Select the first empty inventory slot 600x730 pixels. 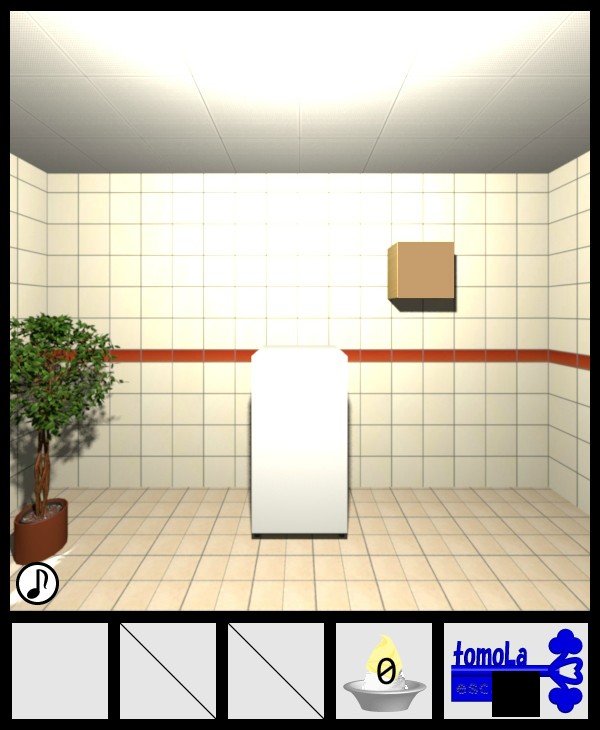[x=60, y=671]
